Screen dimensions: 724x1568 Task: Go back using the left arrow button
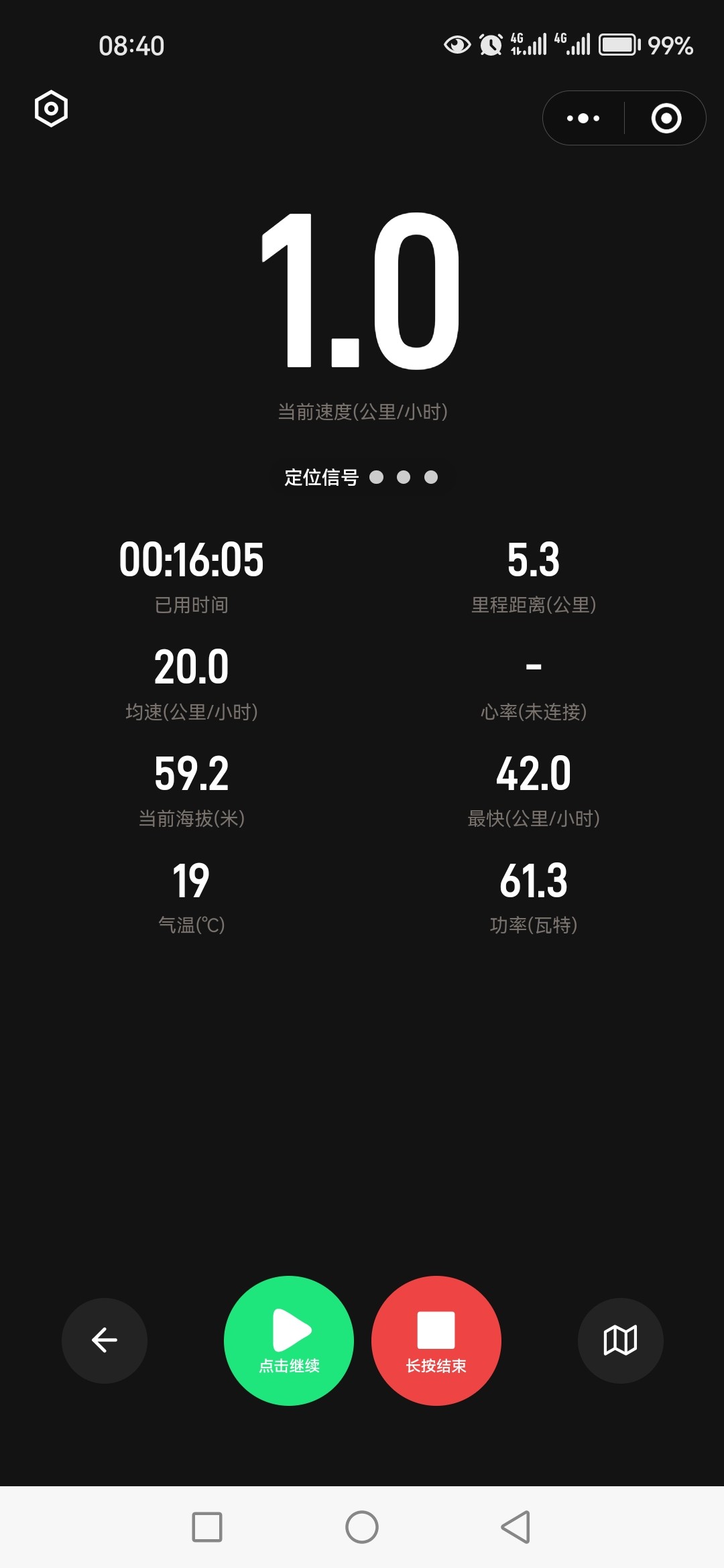[x=105, y=1341]
